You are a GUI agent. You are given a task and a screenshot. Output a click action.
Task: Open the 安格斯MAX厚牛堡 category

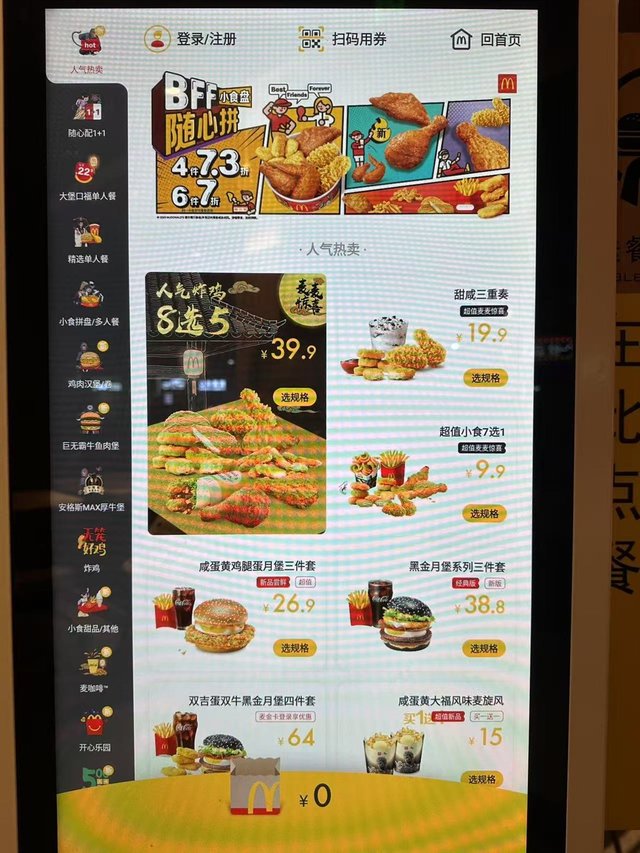[x=91, y=490]
